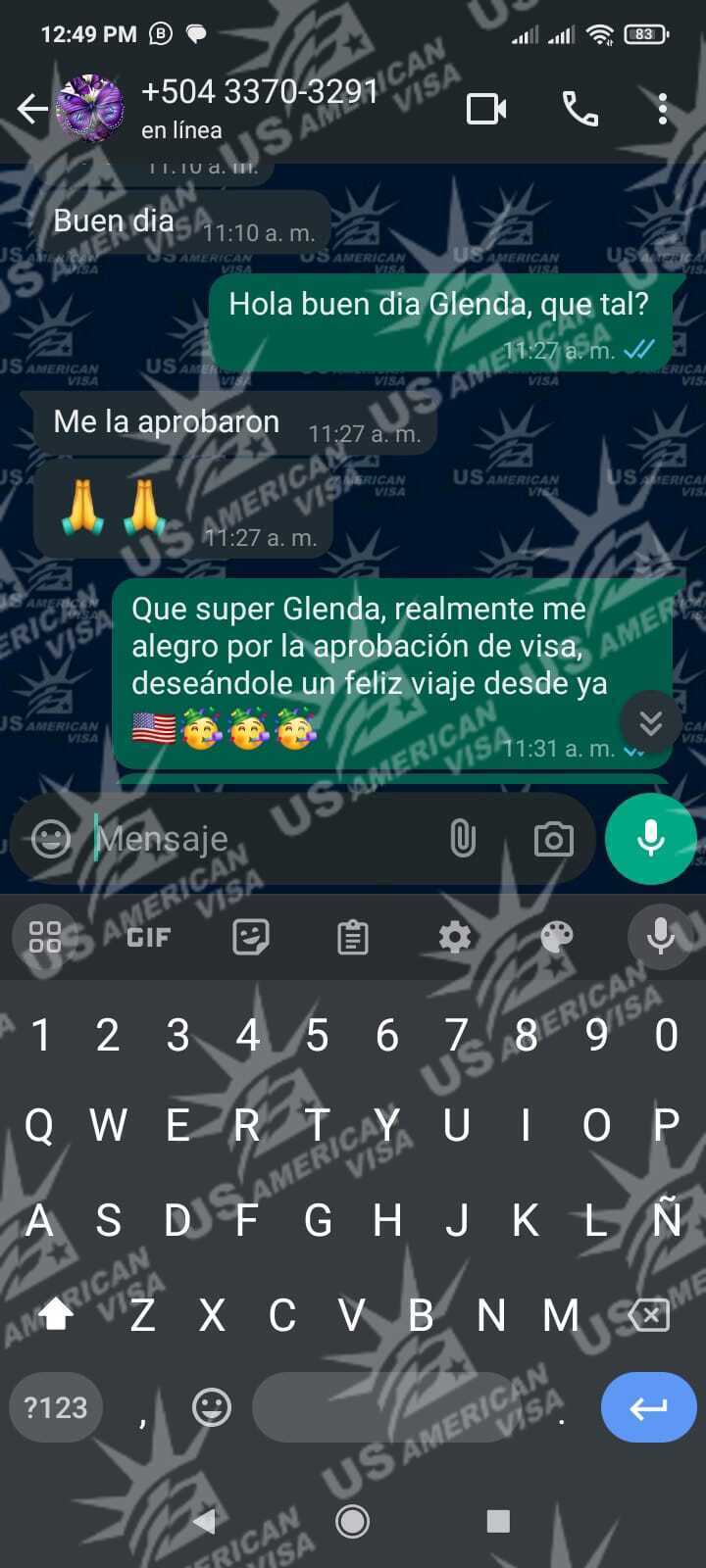Start keyboard voice typing

[x=661, y=938]
